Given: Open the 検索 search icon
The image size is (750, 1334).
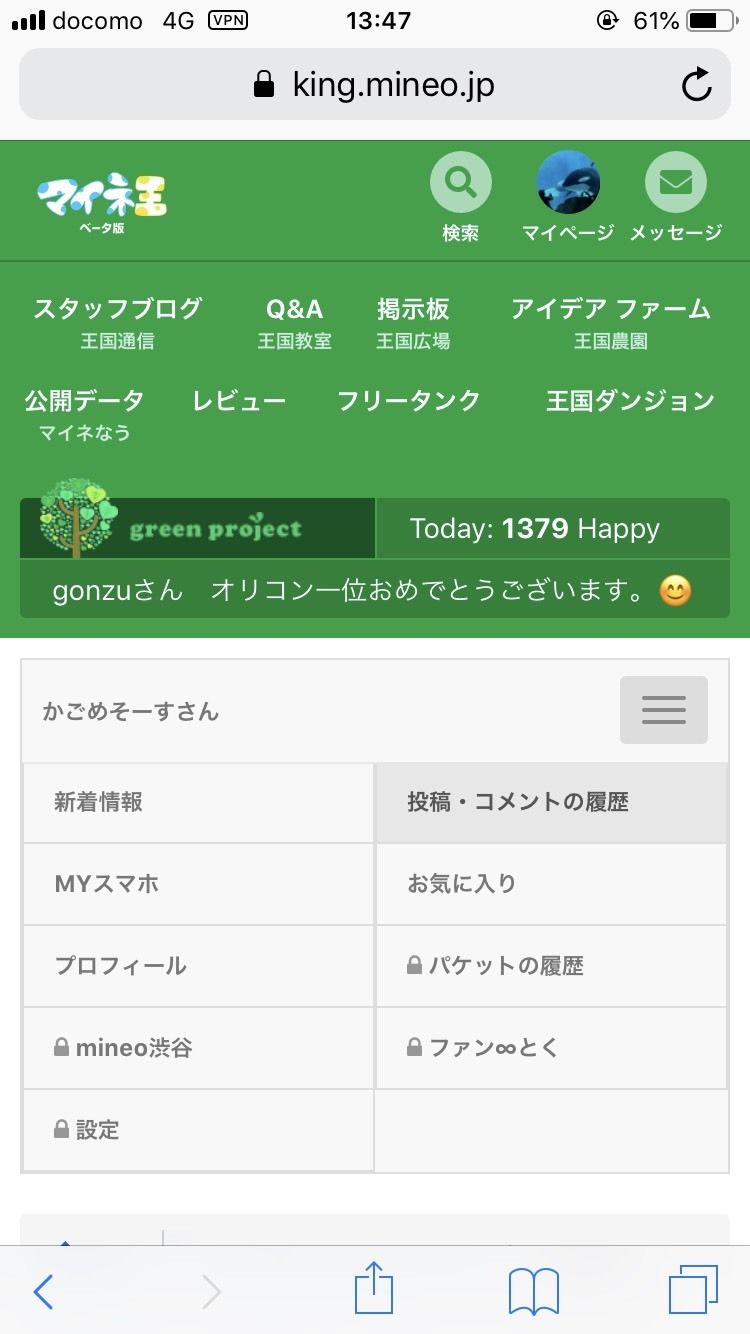Looking at the screenshot, I should pyautogui.click(x=460, y=184).
